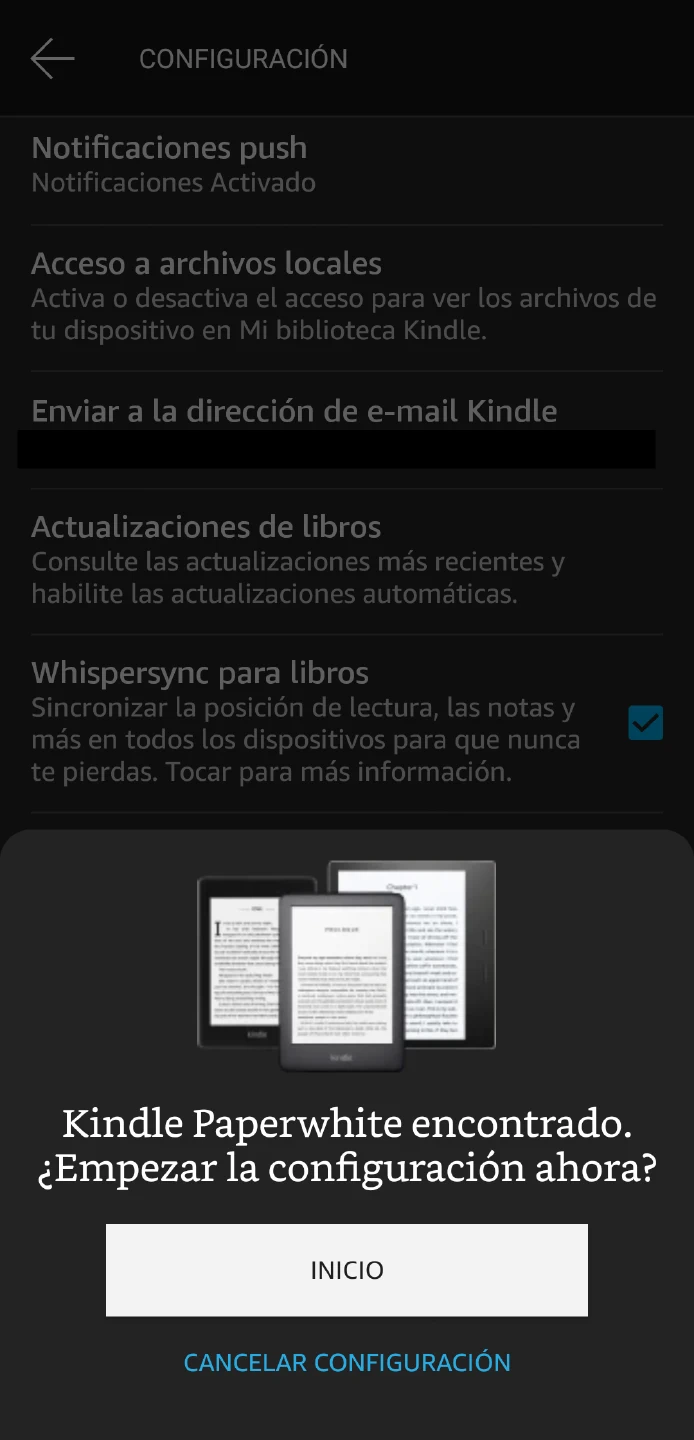Uncheck the Whispersync para libros checkbox
The height and width of the screenshot is (1440, 694).
click(645, 722)
